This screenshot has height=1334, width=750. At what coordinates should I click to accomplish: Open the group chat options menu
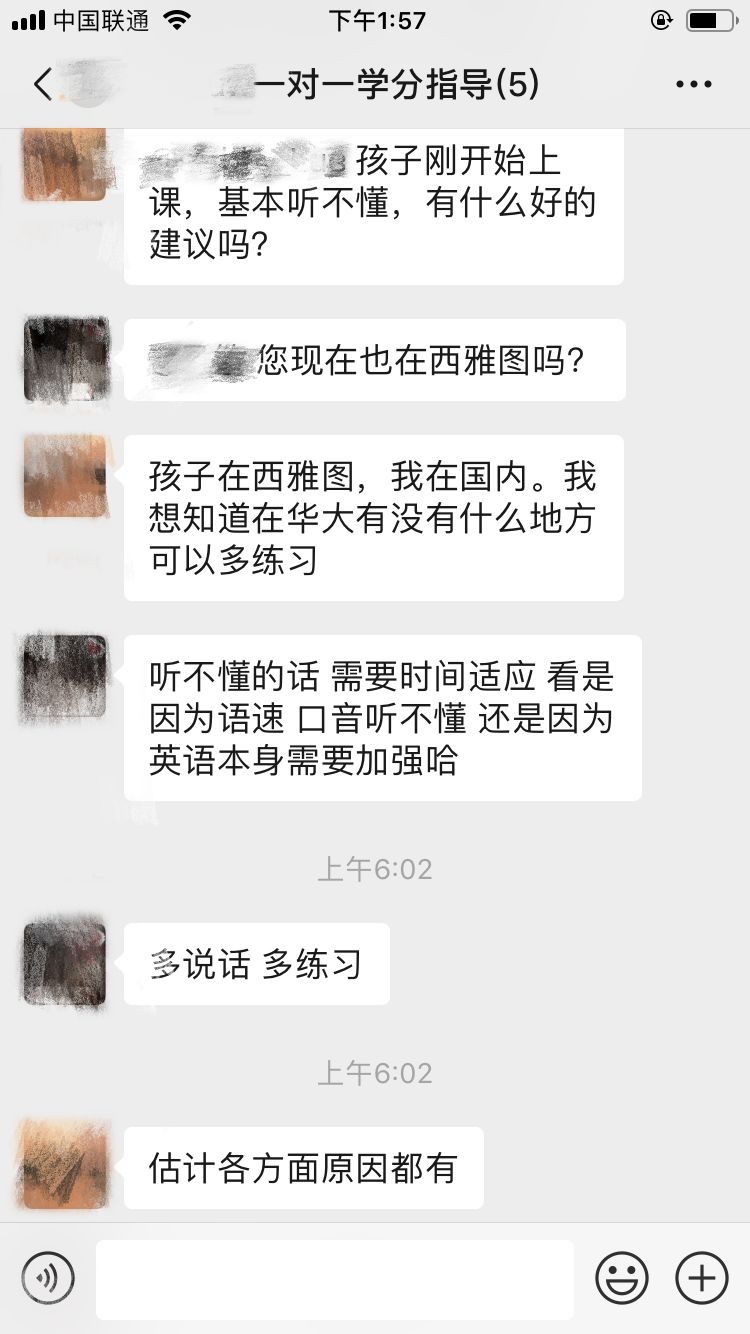(693, 85)
